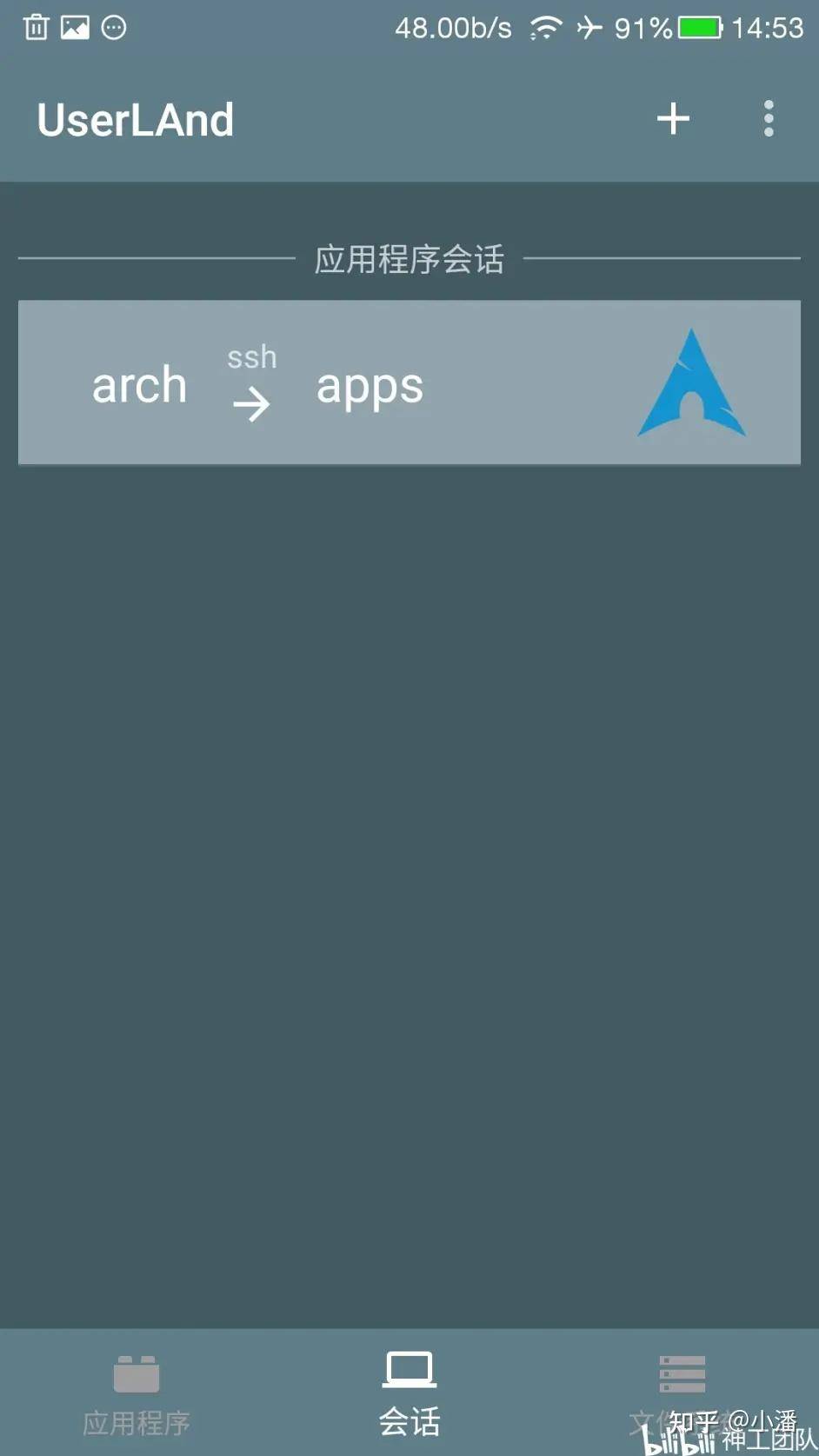Tap the image icon in the status bar
This screenshot has width=819, height=1456.
click(75, 27)
